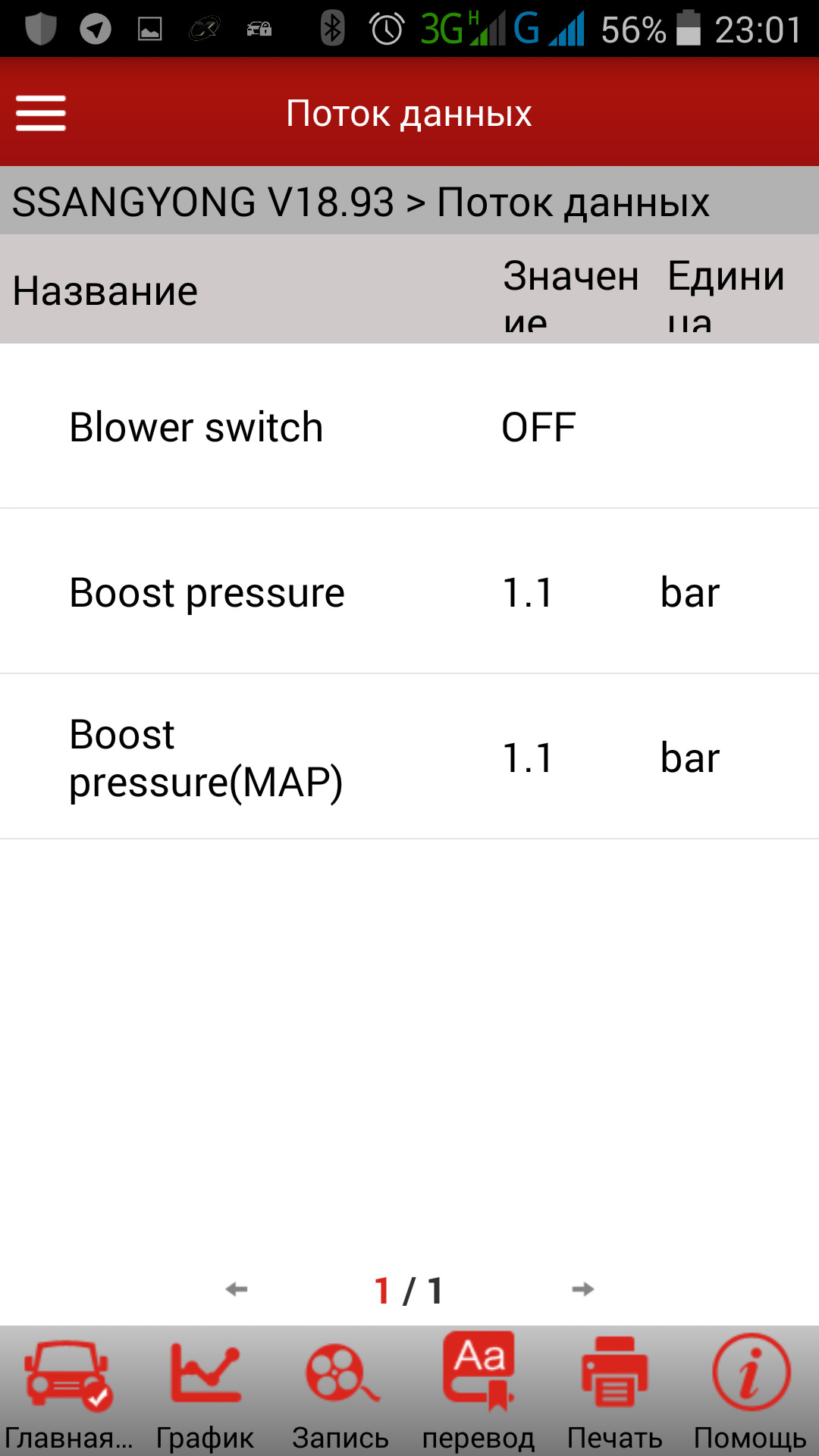Image resolution: width=819 pixels, height=1456 pixels.
Task: Select the Boost pressure(MAP) row
Action: [409, 758]
